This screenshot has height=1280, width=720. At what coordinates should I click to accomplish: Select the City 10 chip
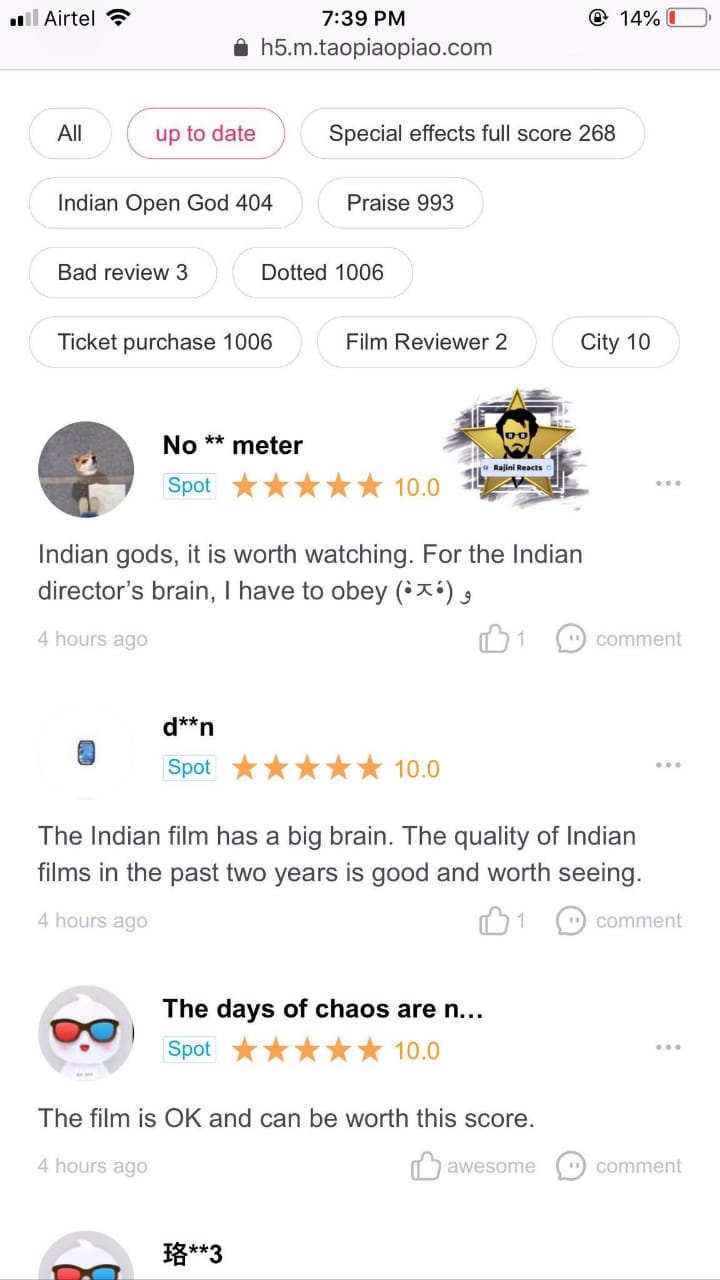coord(615,342)
